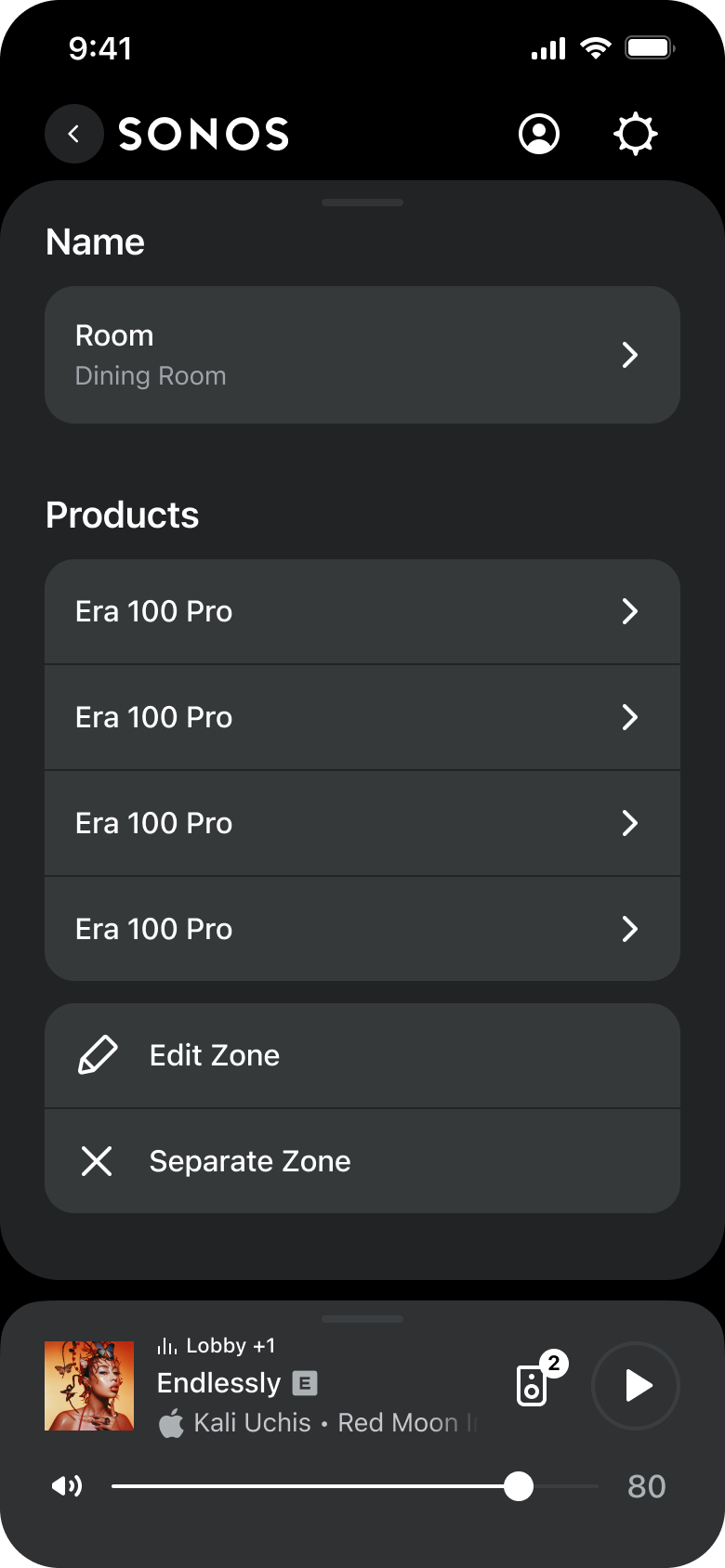Open the output selector speaker icon showing 2
Viewport: 725px width, 1568px height.
531,1386
